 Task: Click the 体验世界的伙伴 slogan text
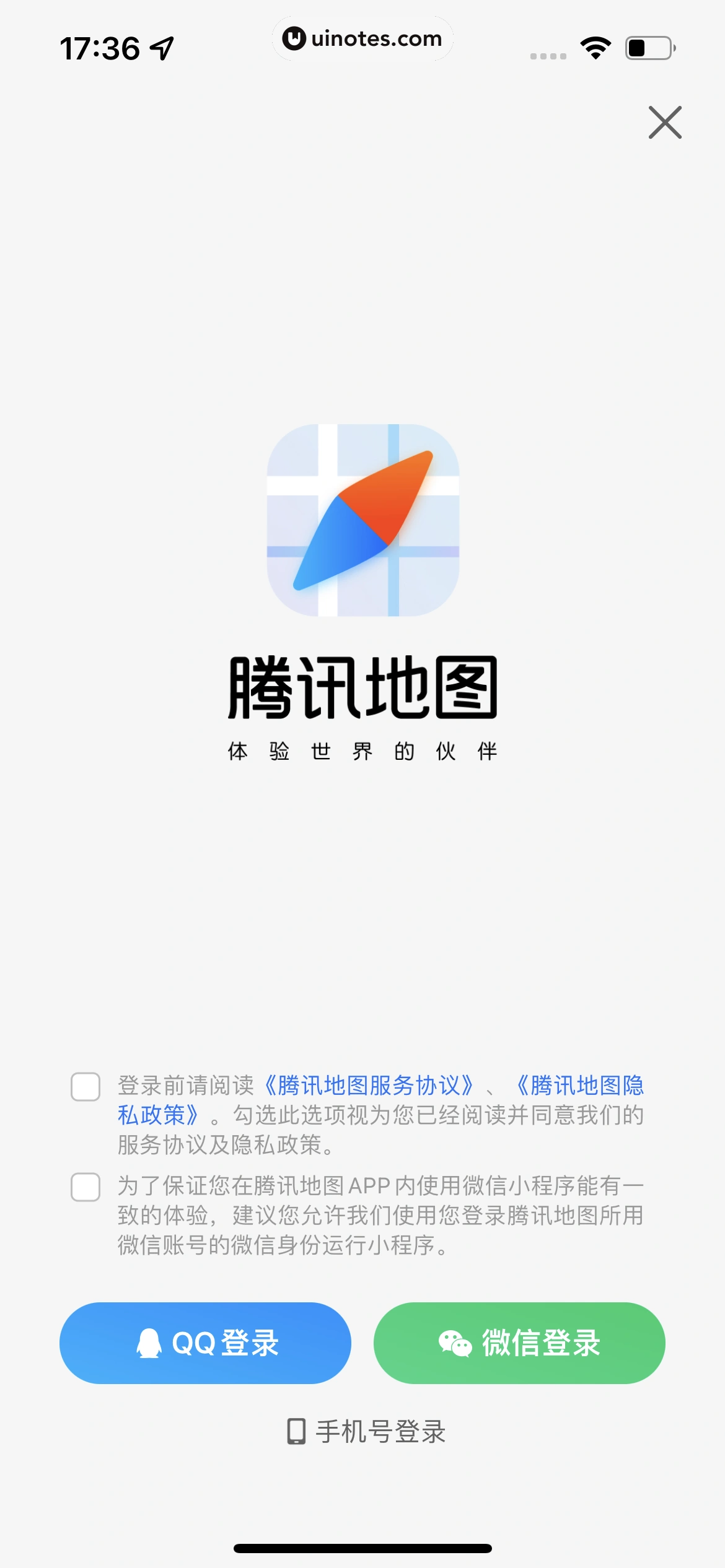tap(362, 751)
